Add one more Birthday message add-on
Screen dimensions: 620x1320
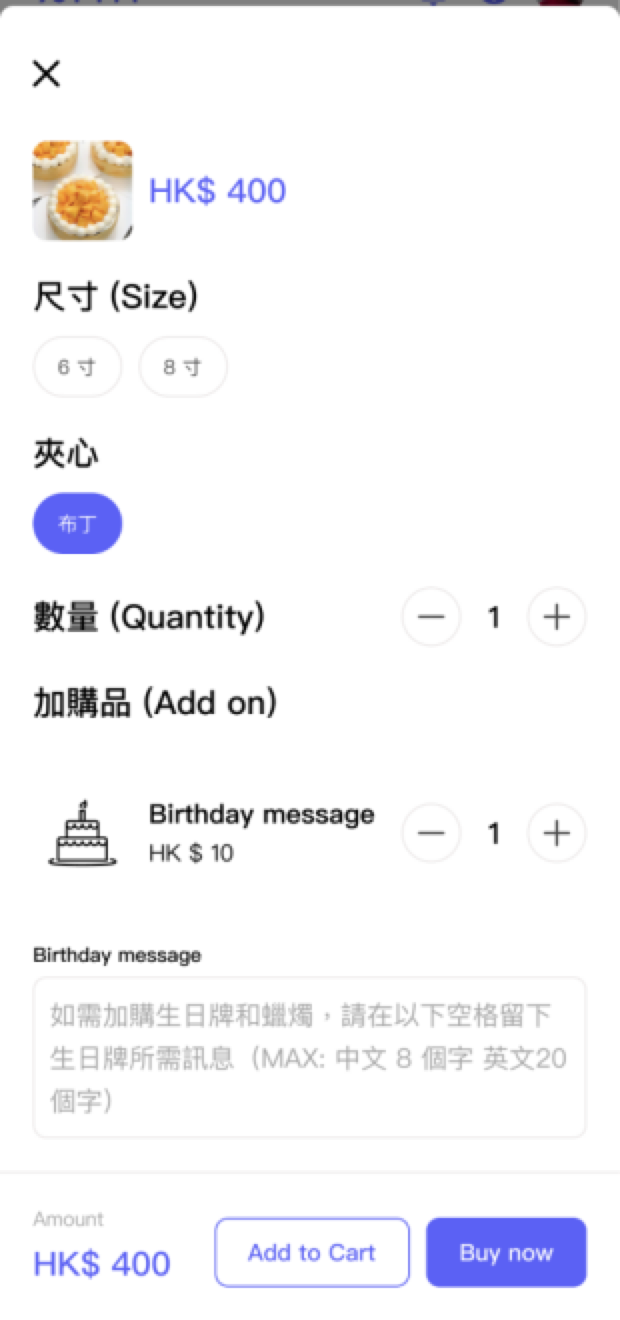point(556,833)
